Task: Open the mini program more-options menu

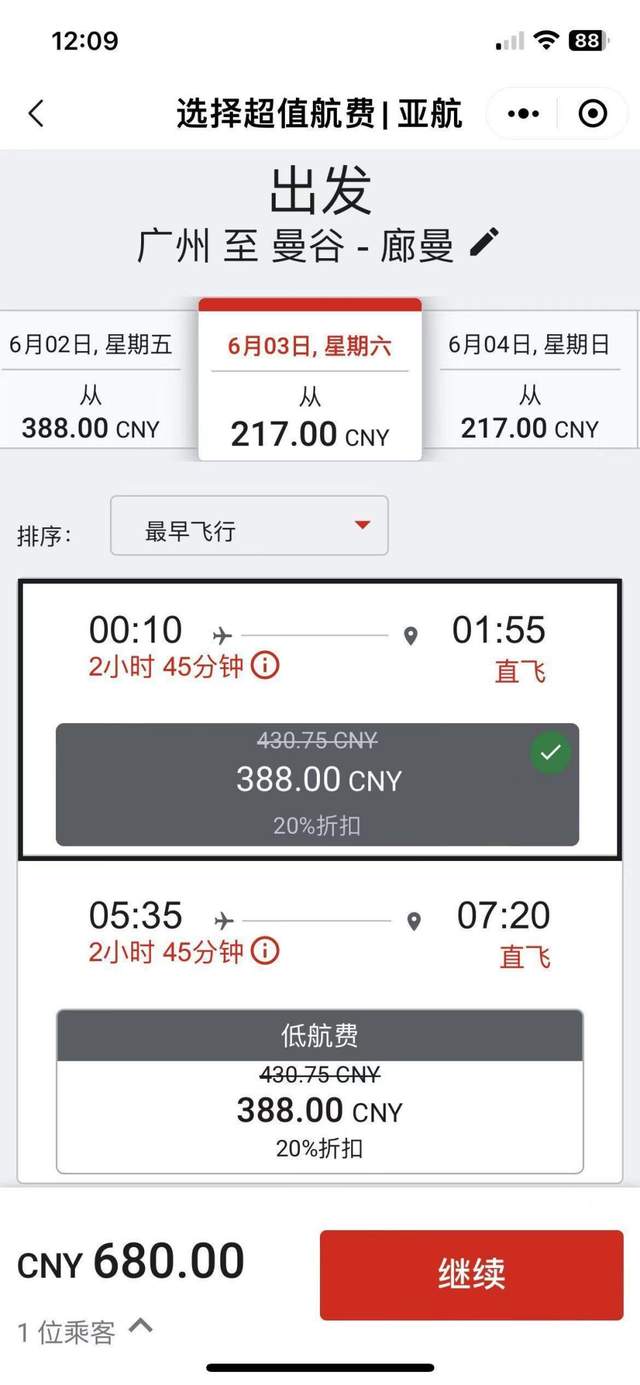Action: point(523,114)
